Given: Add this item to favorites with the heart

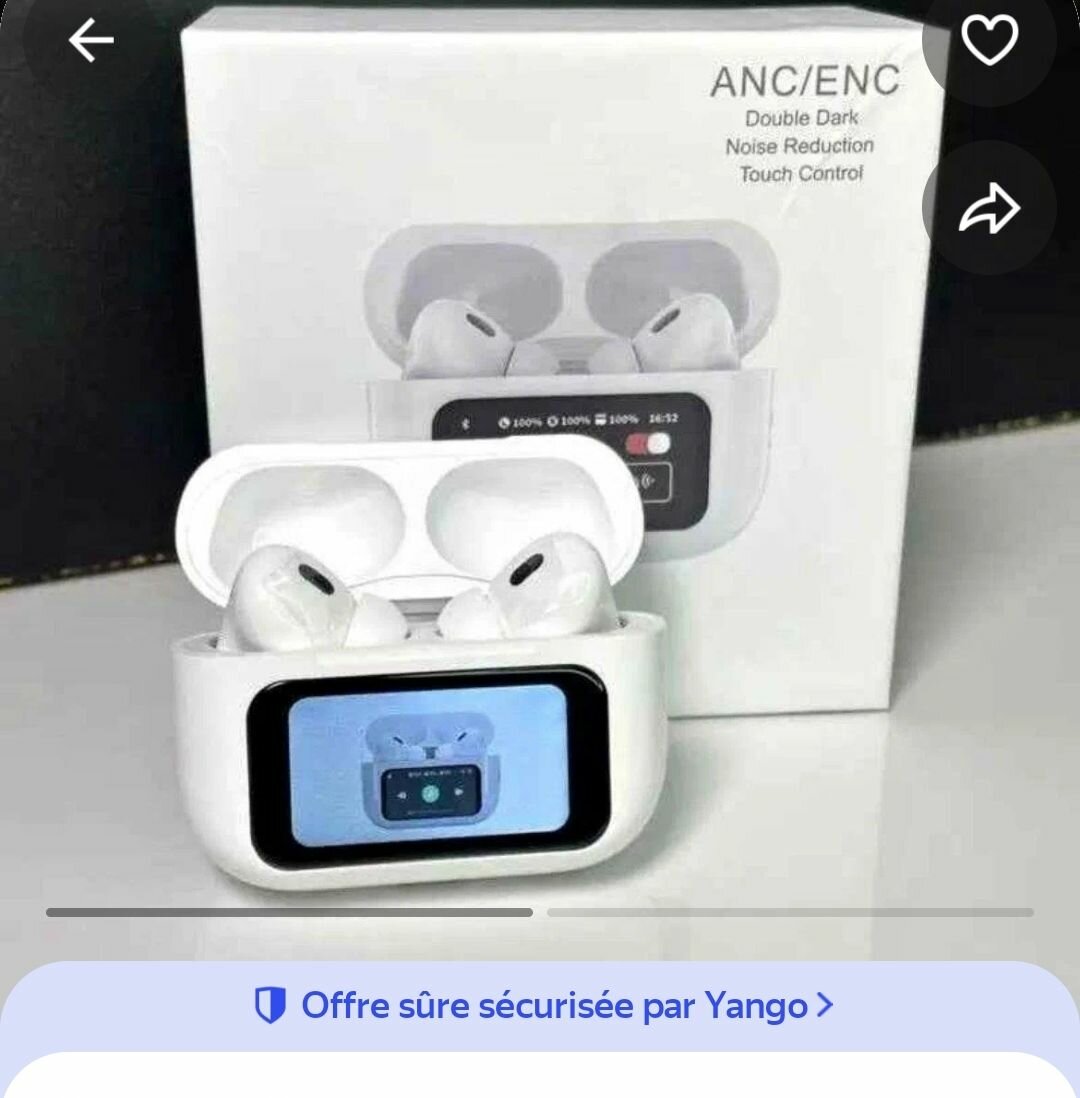Looking at the screenshot, I should [988, 41].
